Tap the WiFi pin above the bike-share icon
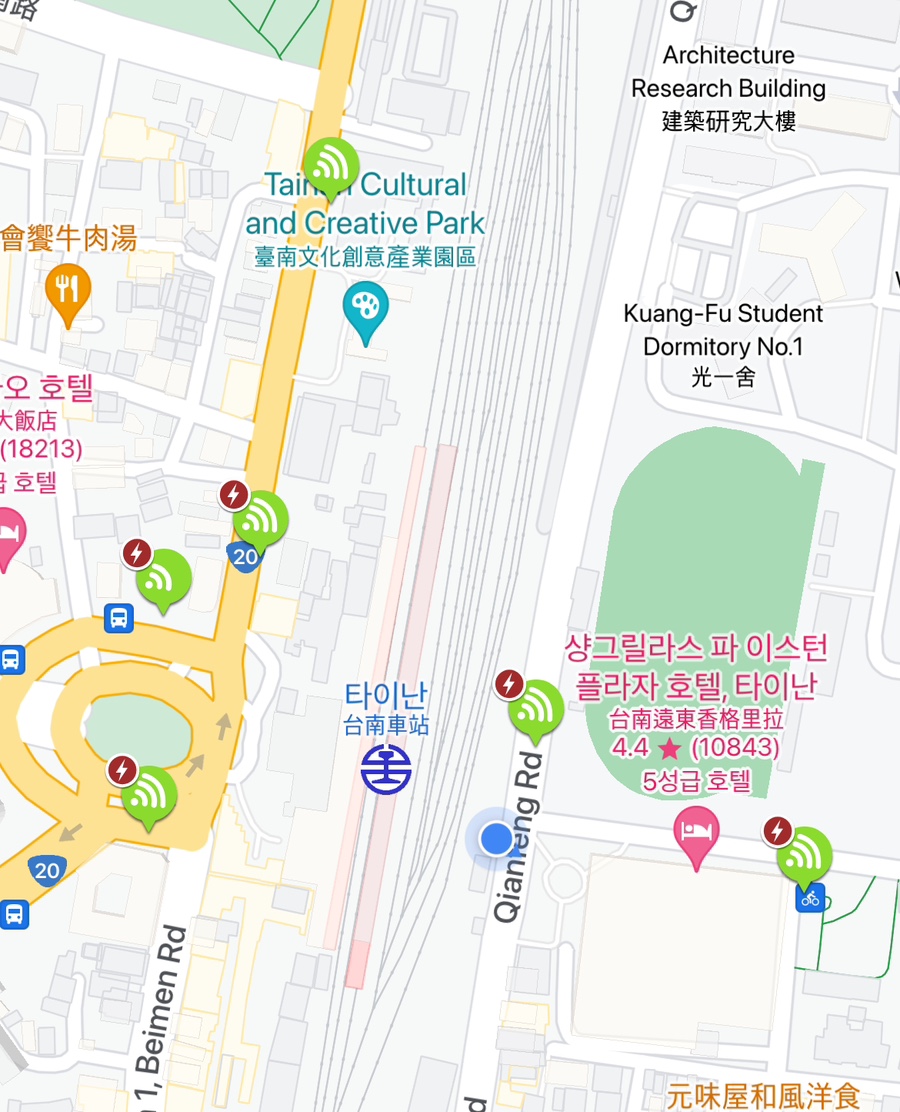Screen dimensions: 900x1112 tap(804, 855)
